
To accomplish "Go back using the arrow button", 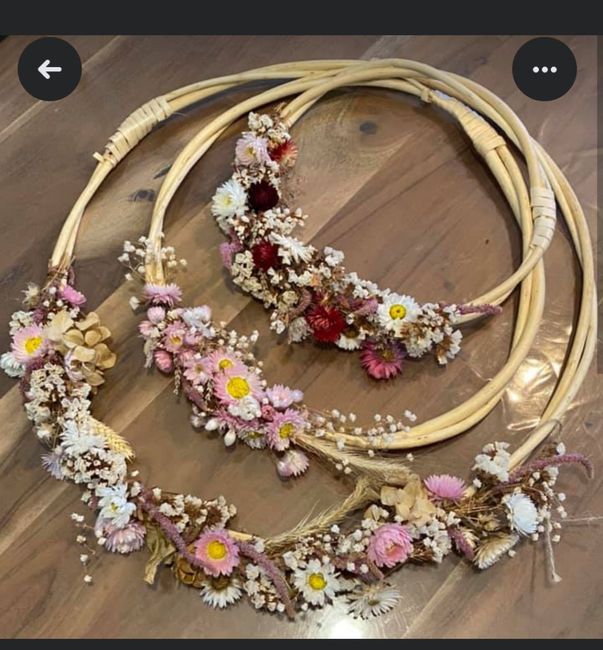I will 49,69.
